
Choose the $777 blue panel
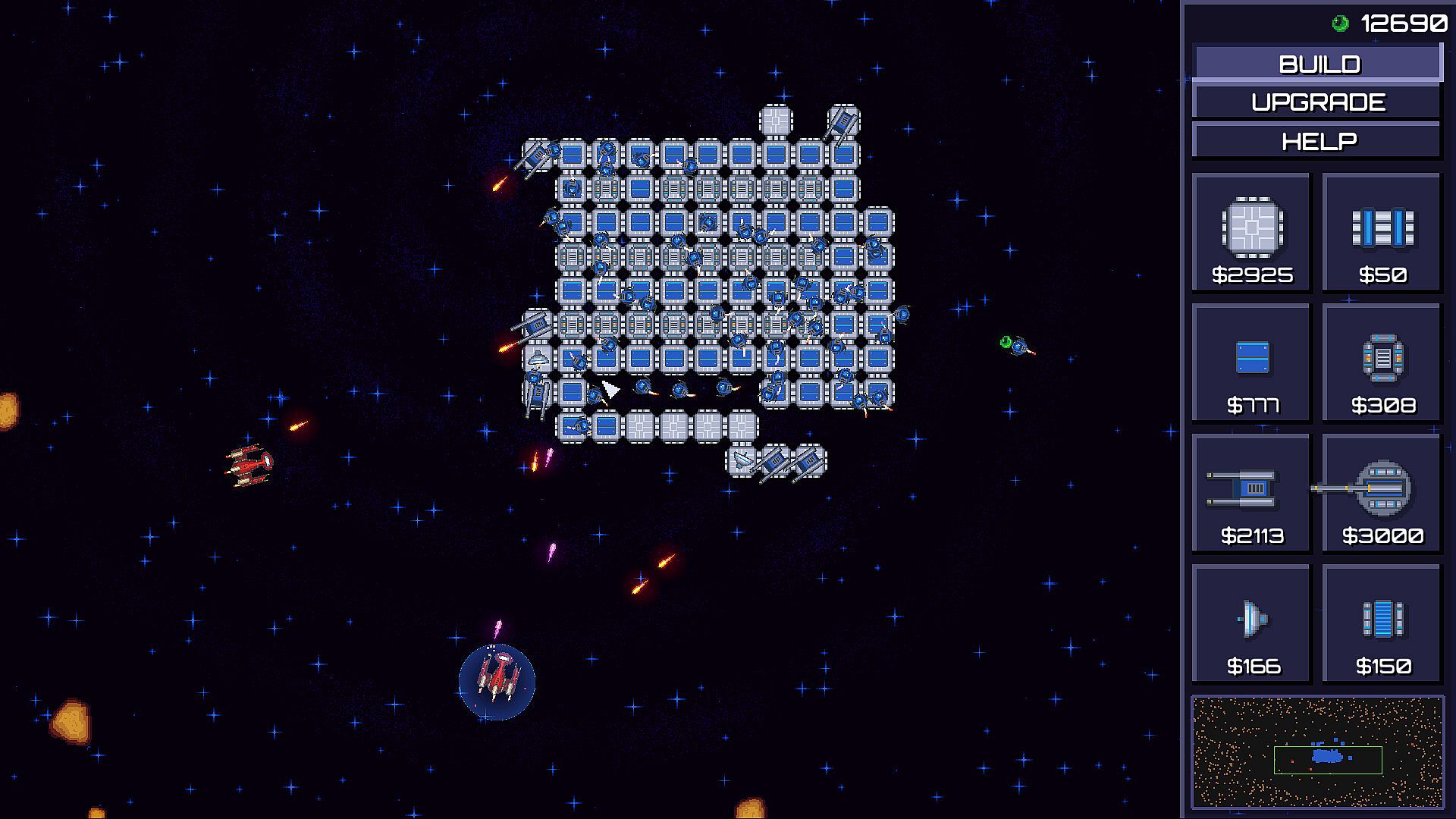1252,362
